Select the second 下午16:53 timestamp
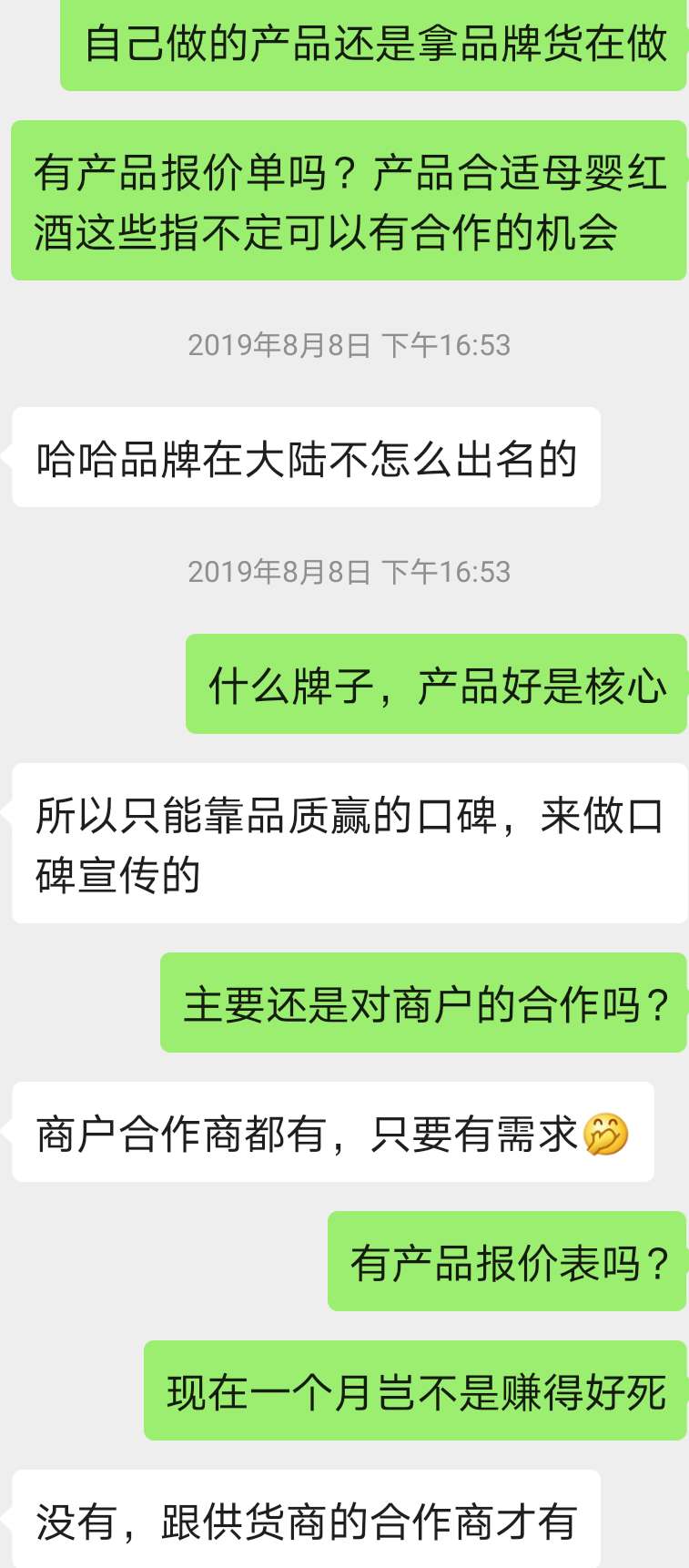Viewport: 689px width, 1568px height. pos(349,573)
